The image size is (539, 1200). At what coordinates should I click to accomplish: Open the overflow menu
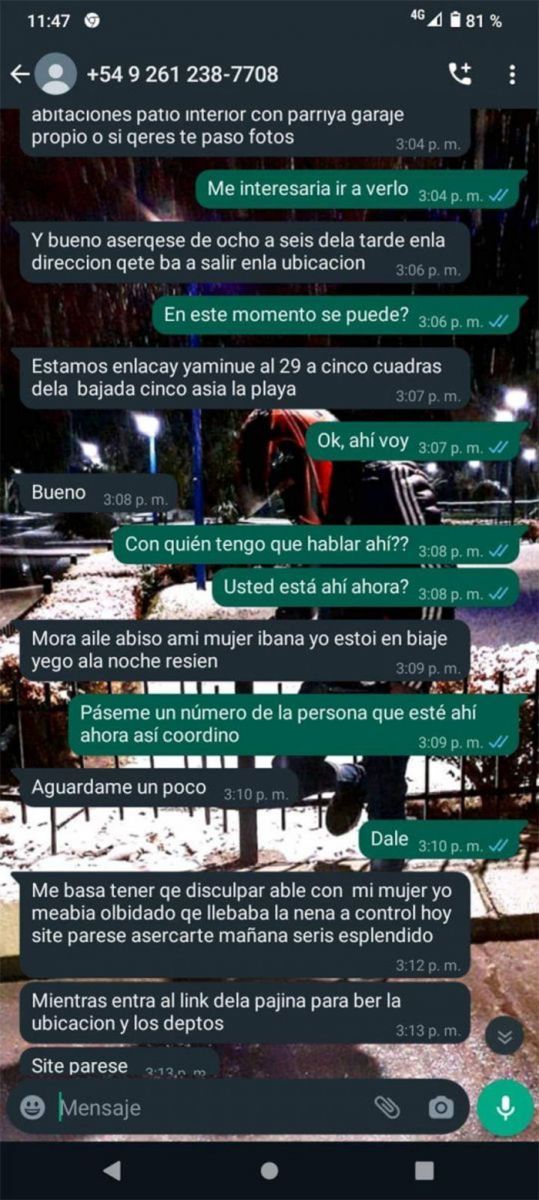pyautogui.click(x=512, y=74)
